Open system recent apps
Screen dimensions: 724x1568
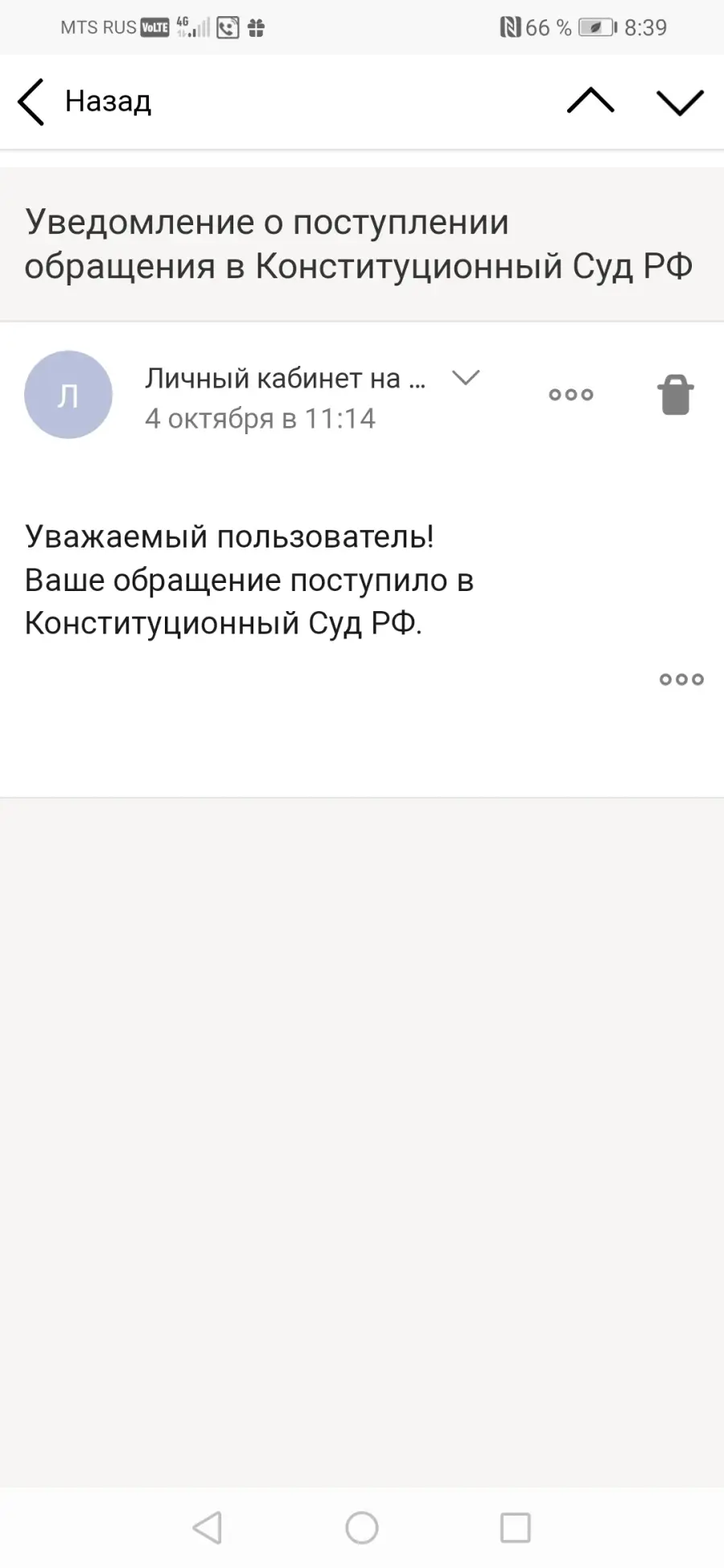(x=516, y=1528)
